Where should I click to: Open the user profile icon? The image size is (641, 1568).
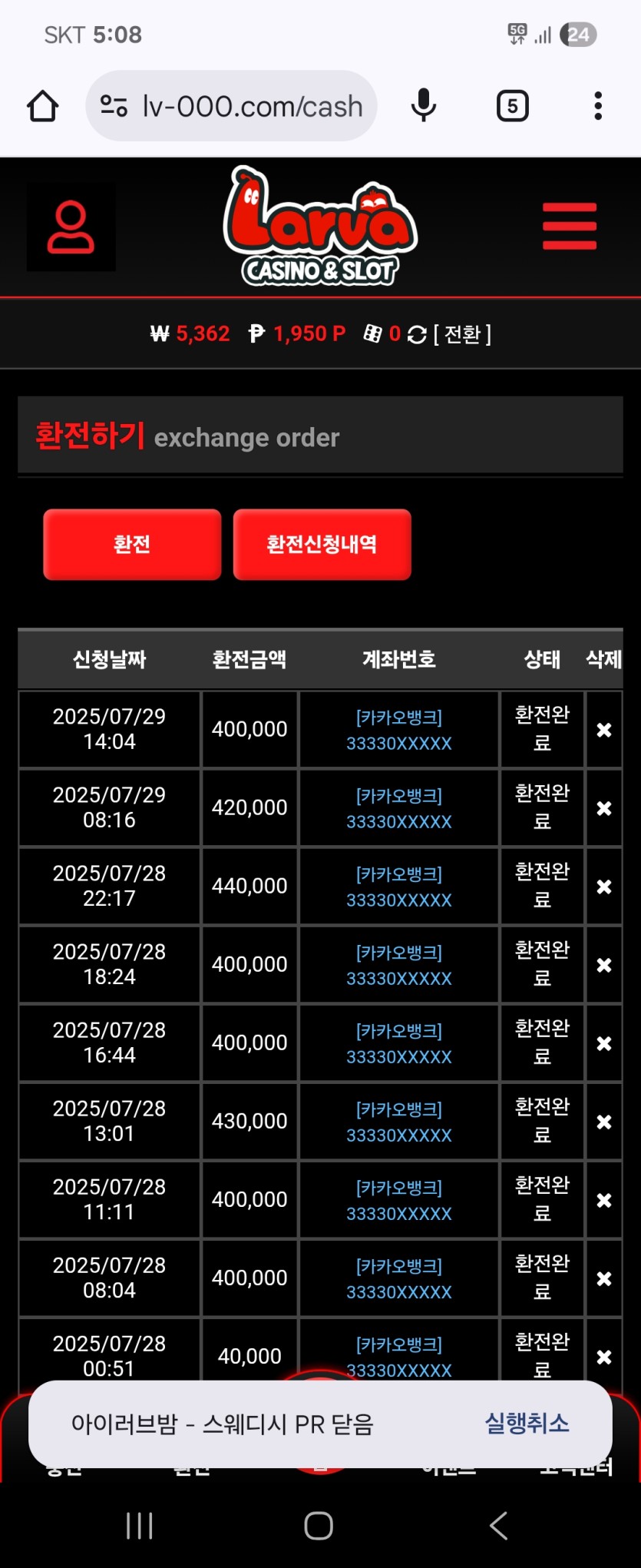coord(71,227)
